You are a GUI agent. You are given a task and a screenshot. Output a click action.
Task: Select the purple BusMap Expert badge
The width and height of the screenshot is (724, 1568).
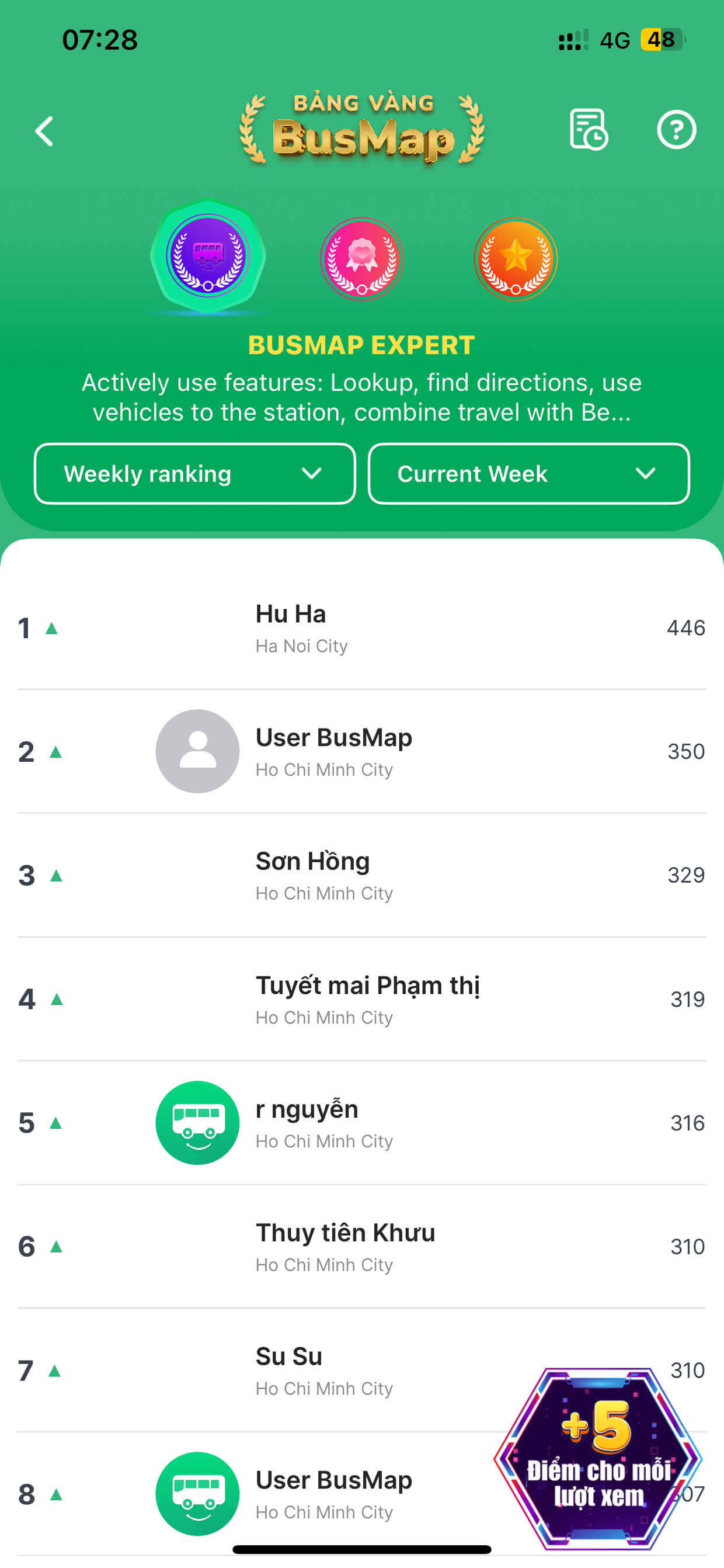(208, 256)
